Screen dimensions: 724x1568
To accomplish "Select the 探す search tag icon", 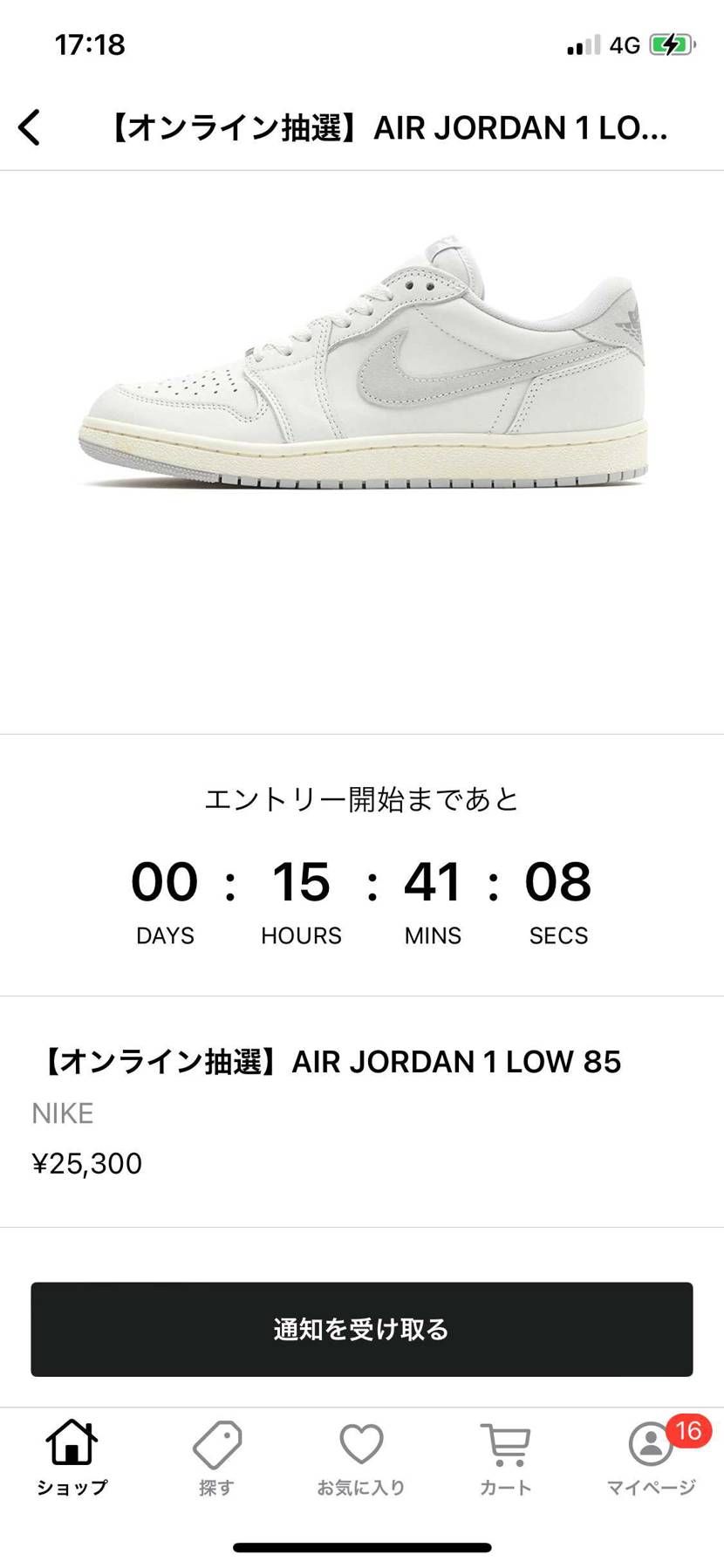I will [x=215, y=1448].
